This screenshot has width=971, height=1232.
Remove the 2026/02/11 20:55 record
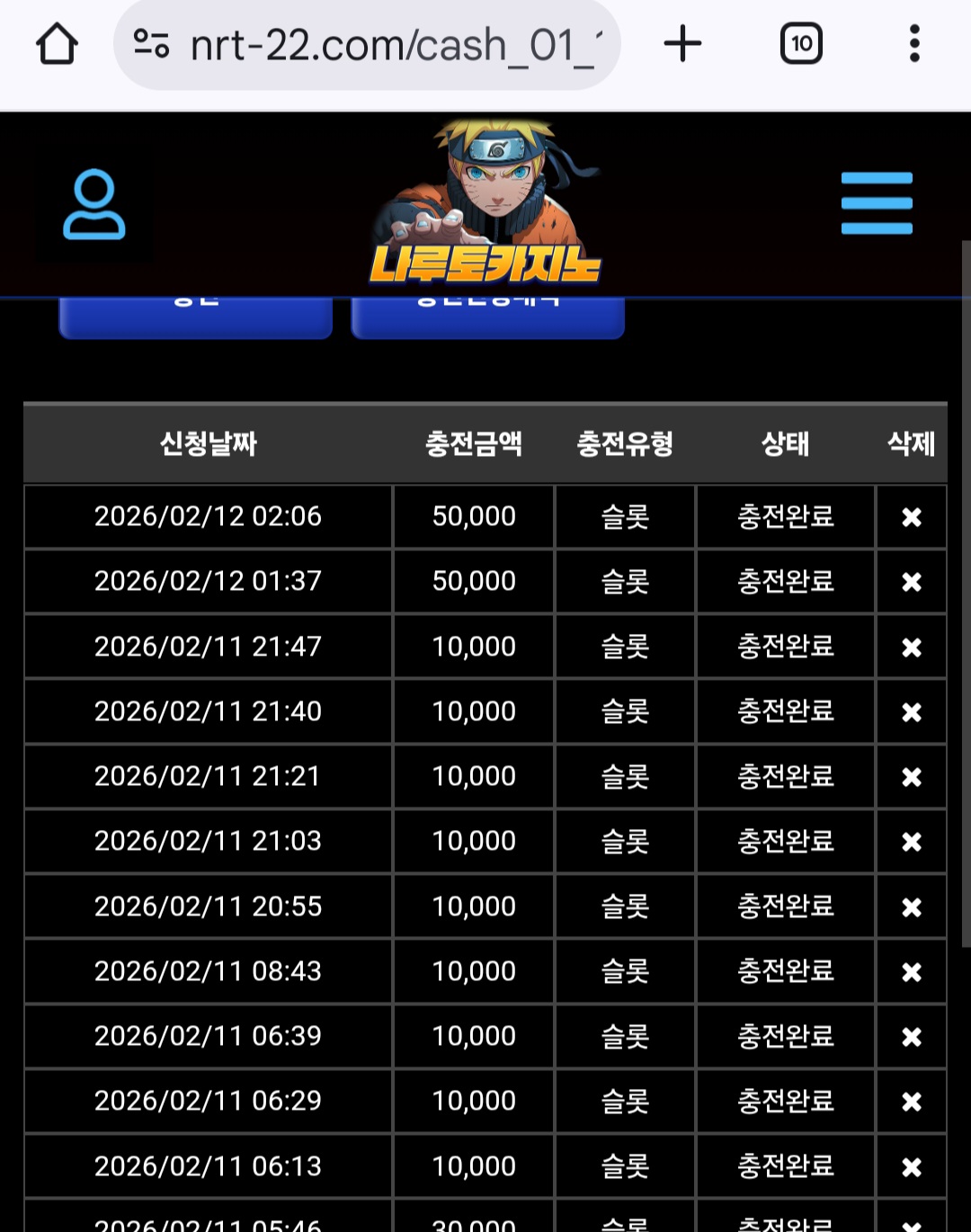point(912,907)
